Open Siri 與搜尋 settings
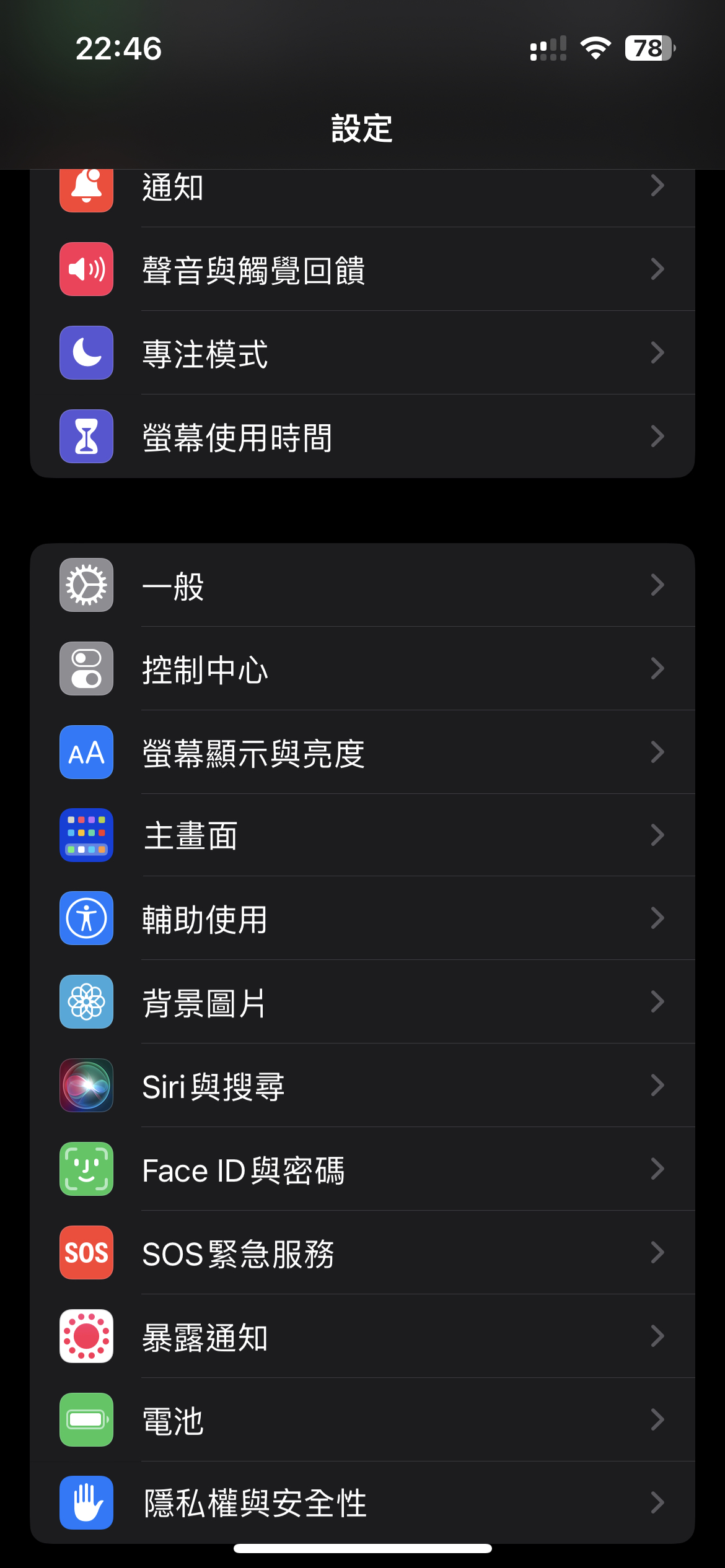Viewport: 725px width, 1568px height. [362, 1086]
